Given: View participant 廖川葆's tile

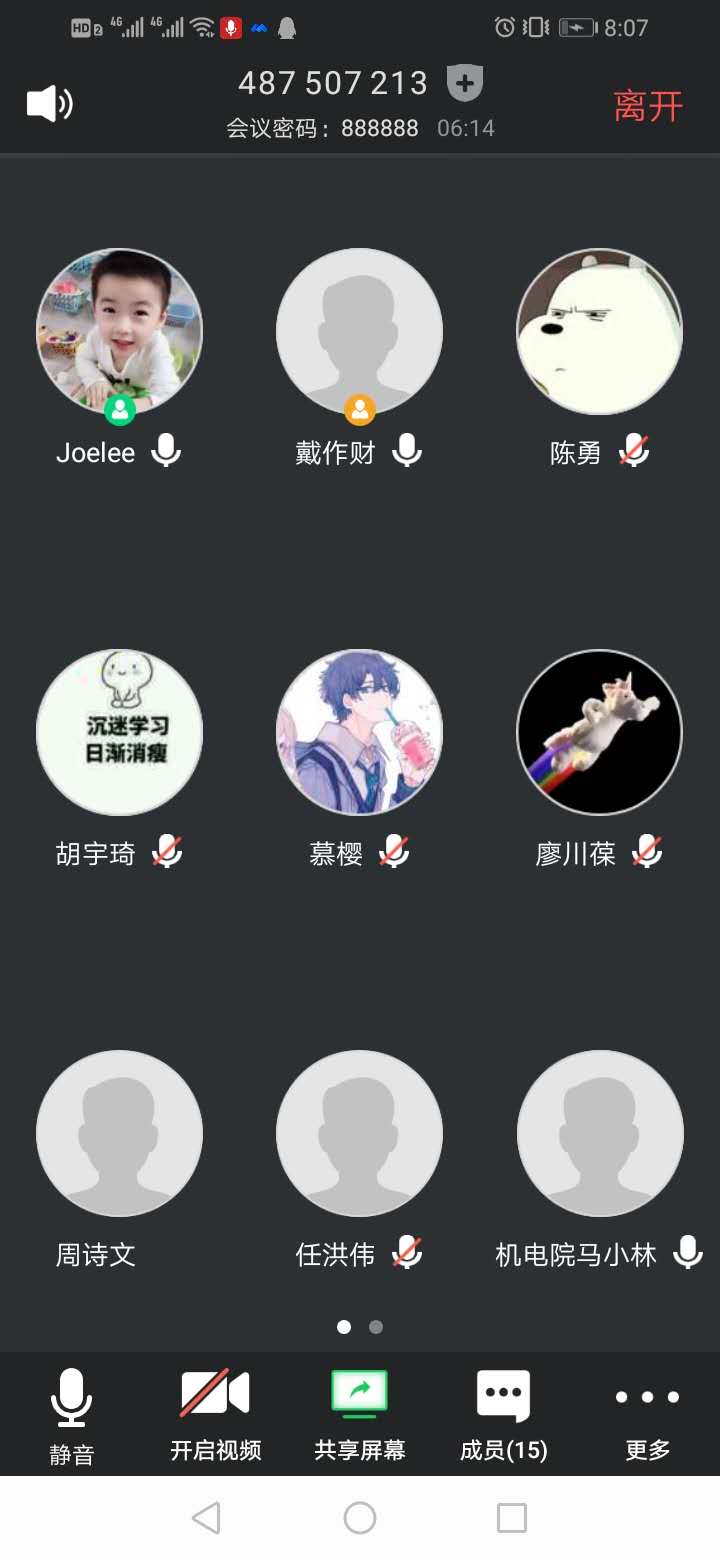Looking at the screenshot, I should pyautogui.click(x=599, y=733).
